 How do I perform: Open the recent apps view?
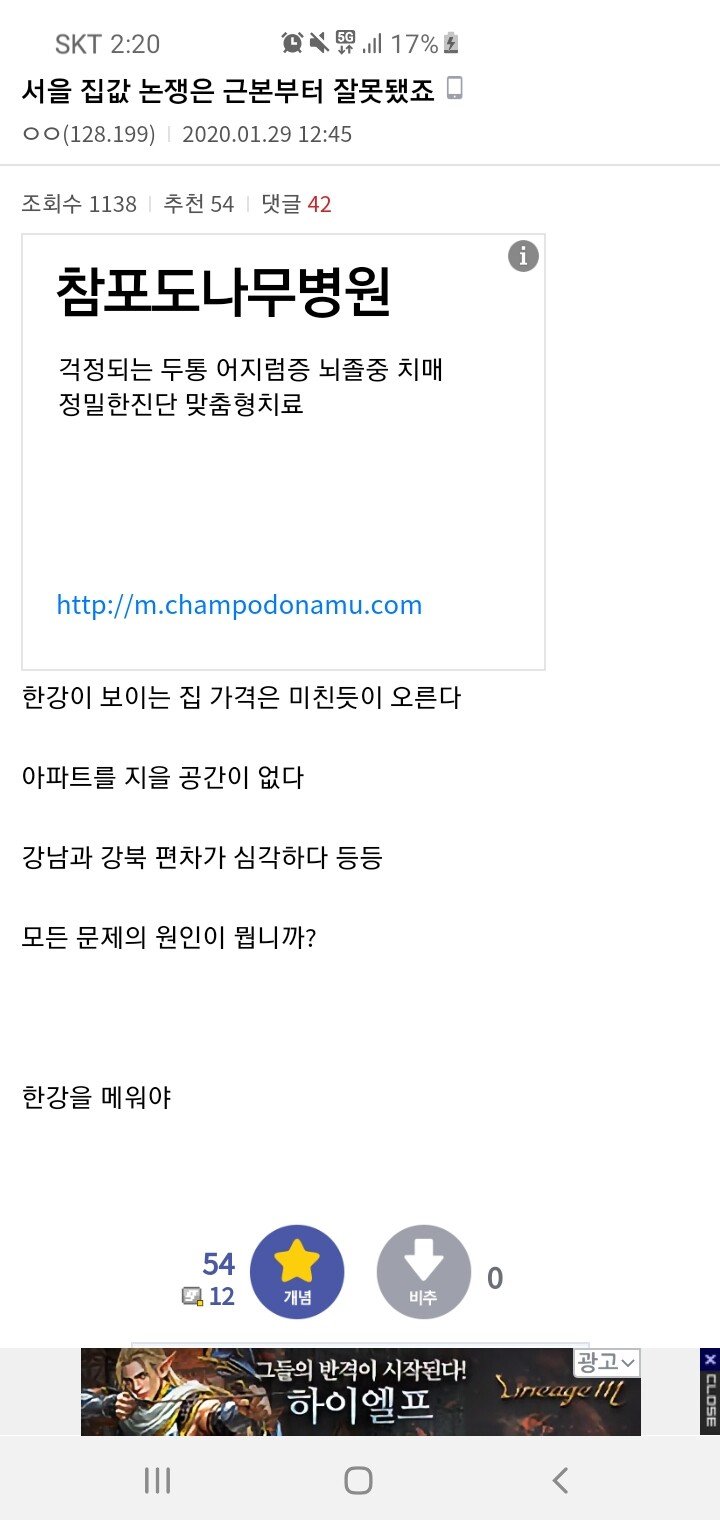[x=157, y=1480]
